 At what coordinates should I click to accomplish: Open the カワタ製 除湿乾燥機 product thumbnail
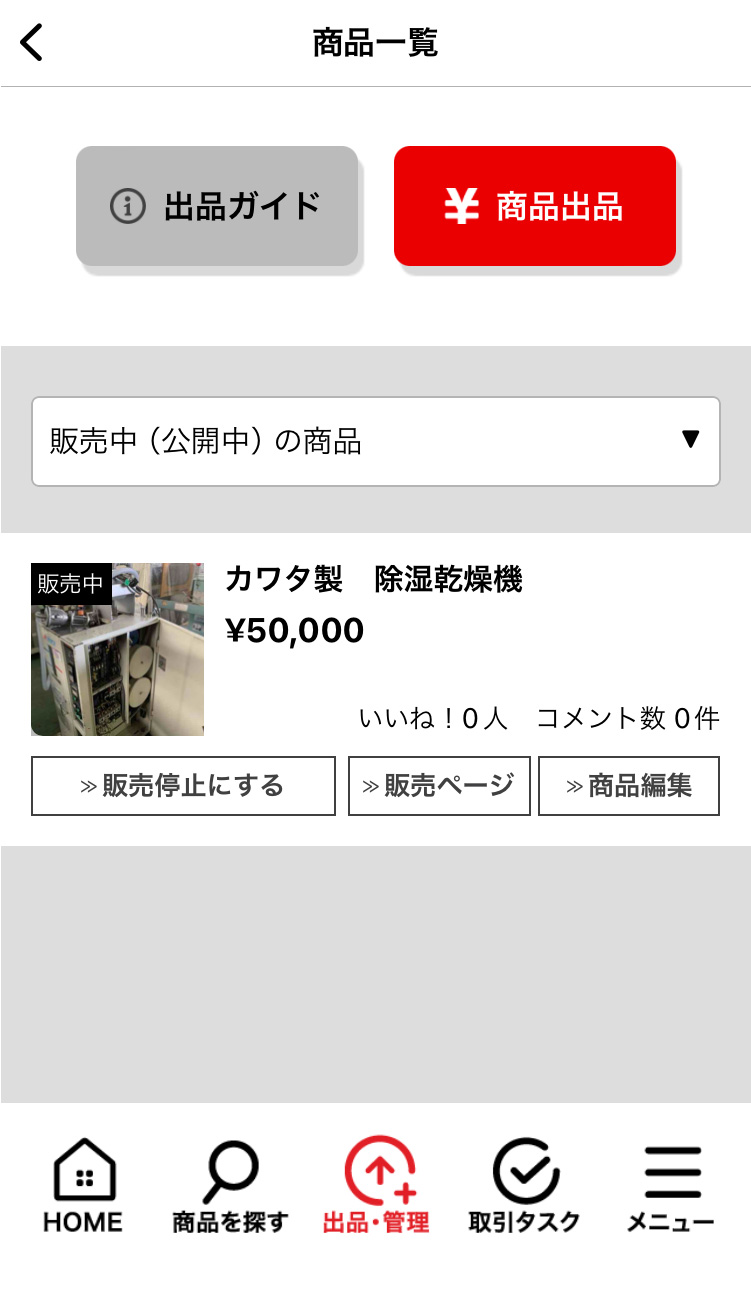117,649
